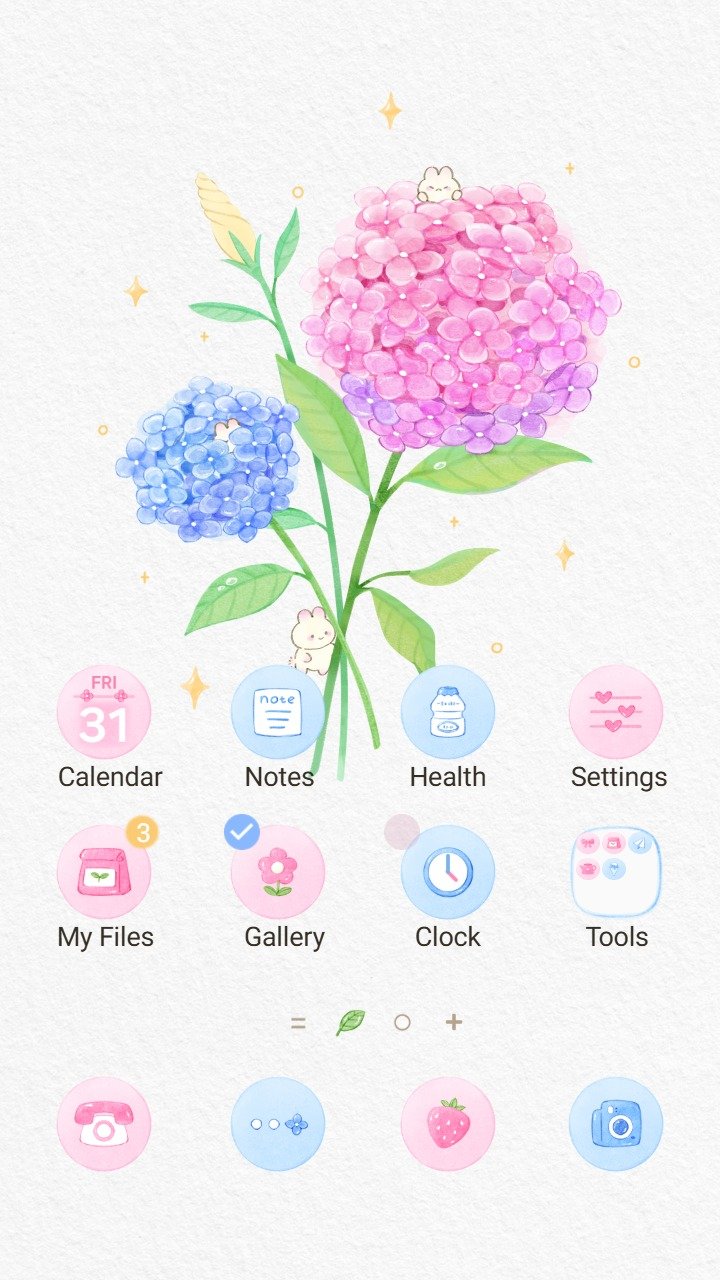The width and height of the screenshot is (720, 1280).
Task: Launch the Notes app
Action: (278, 713)
